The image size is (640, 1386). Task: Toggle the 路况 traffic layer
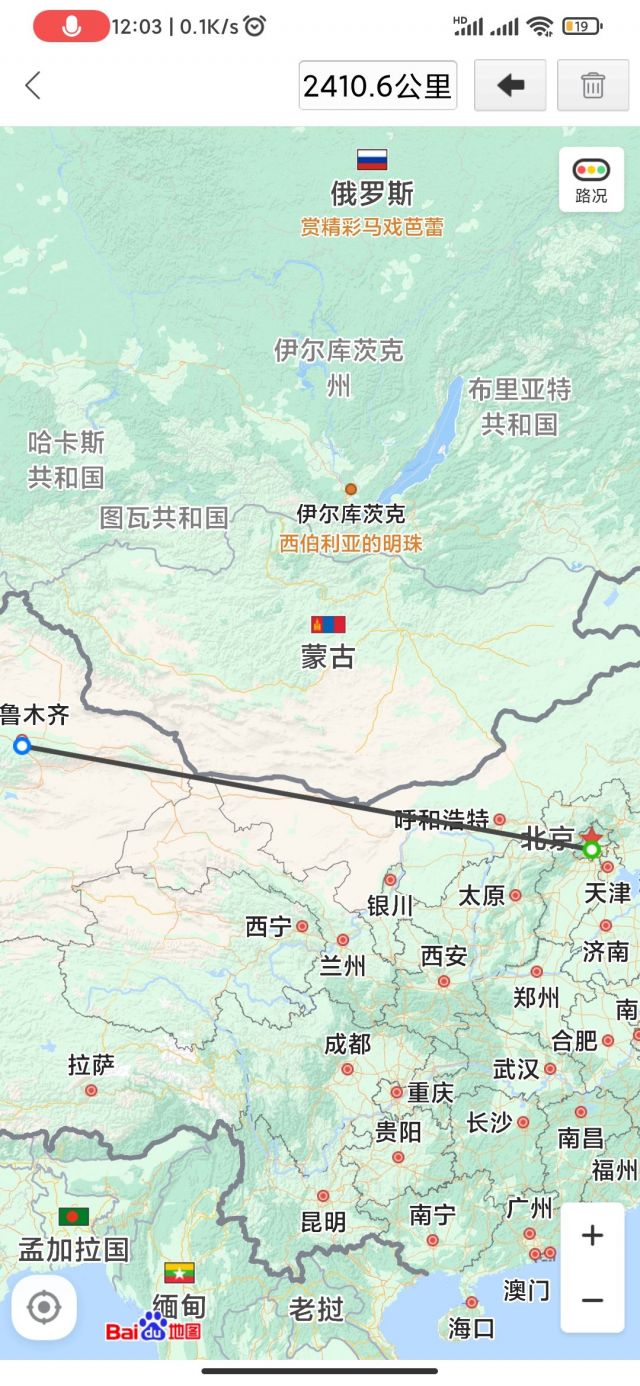[x=591, y=179]
